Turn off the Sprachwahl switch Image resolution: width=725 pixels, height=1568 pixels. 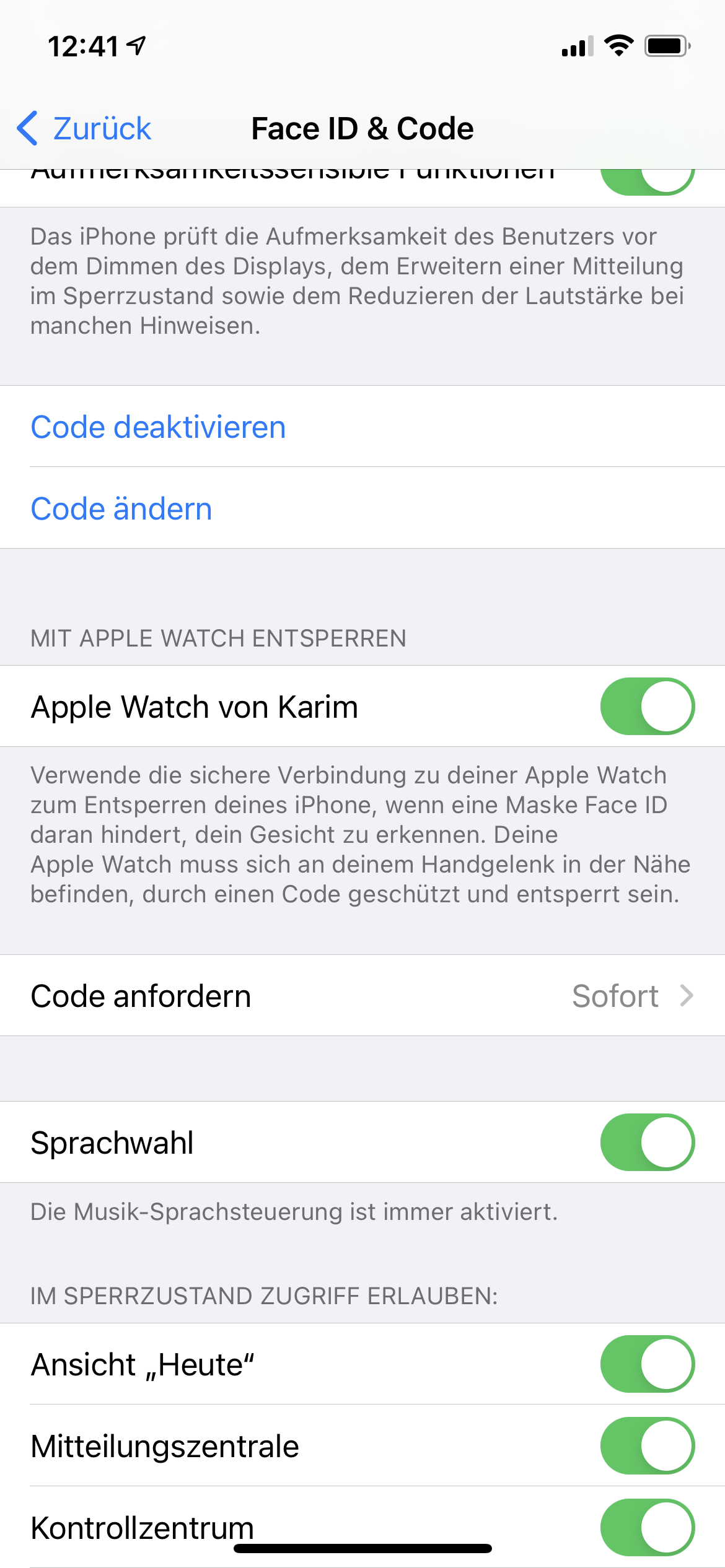pos(647,1143)
